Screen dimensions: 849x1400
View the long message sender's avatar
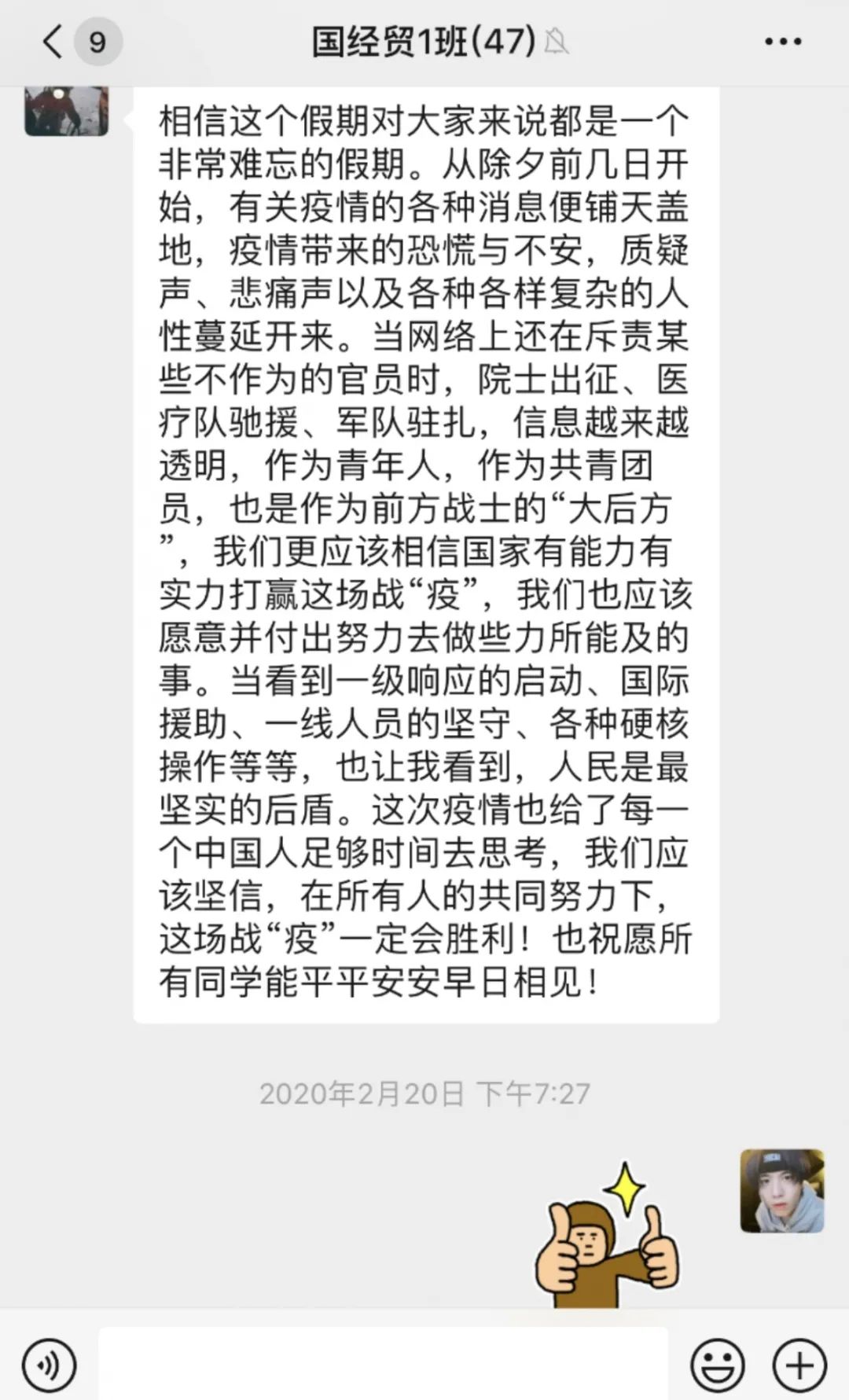[66, 111]
